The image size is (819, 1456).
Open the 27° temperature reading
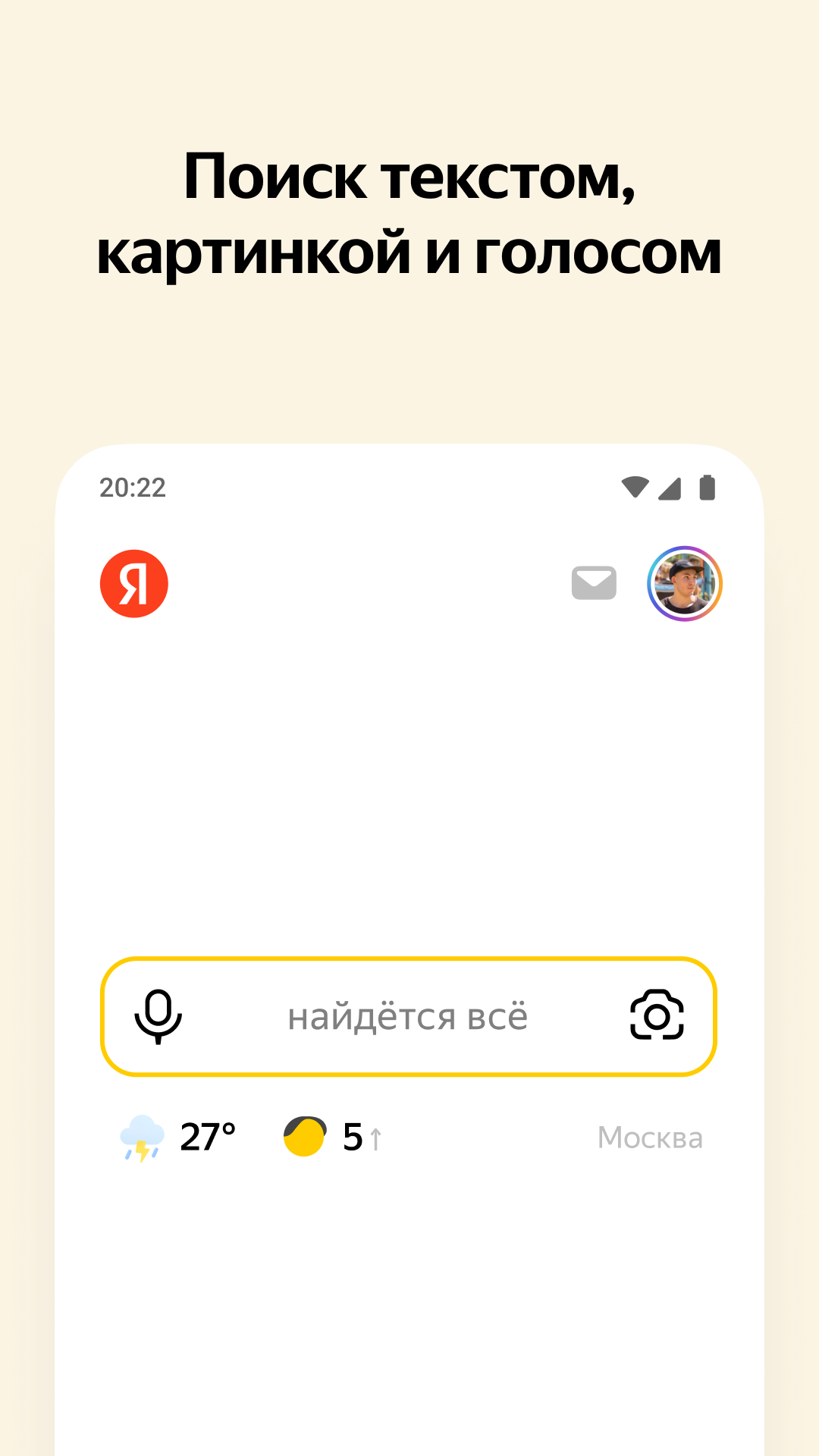[206, 1135]
